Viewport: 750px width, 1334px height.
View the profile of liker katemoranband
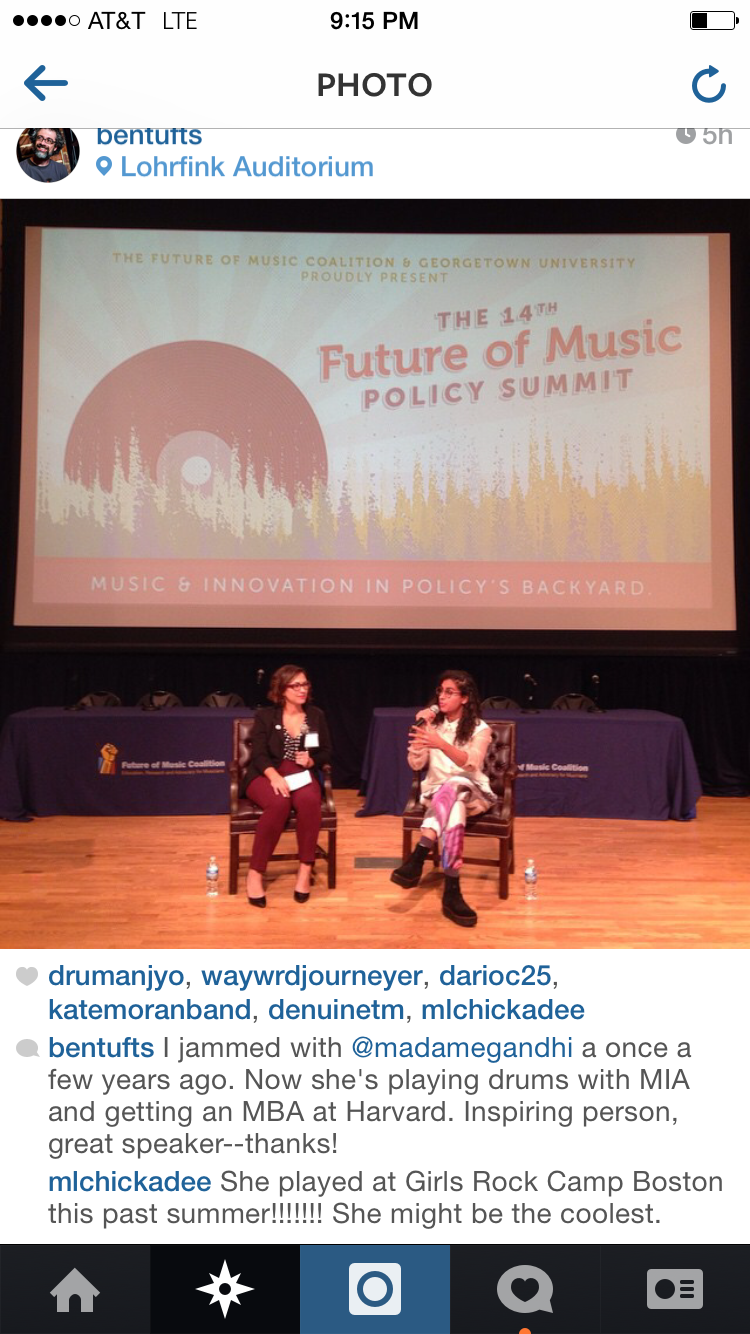click(x=149, y=1010)
